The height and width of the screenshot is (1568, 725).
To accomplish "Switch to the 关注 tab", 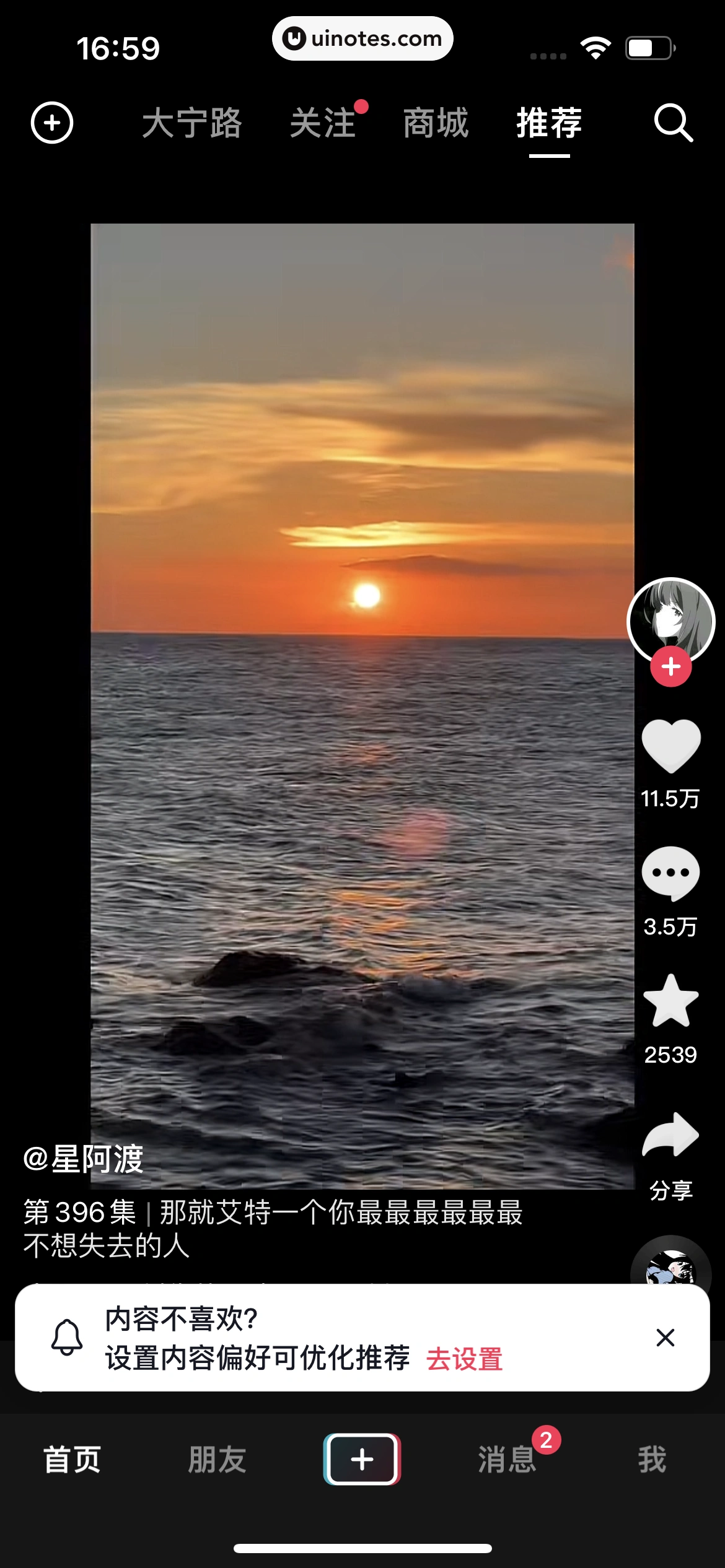I will click(323, 124).
